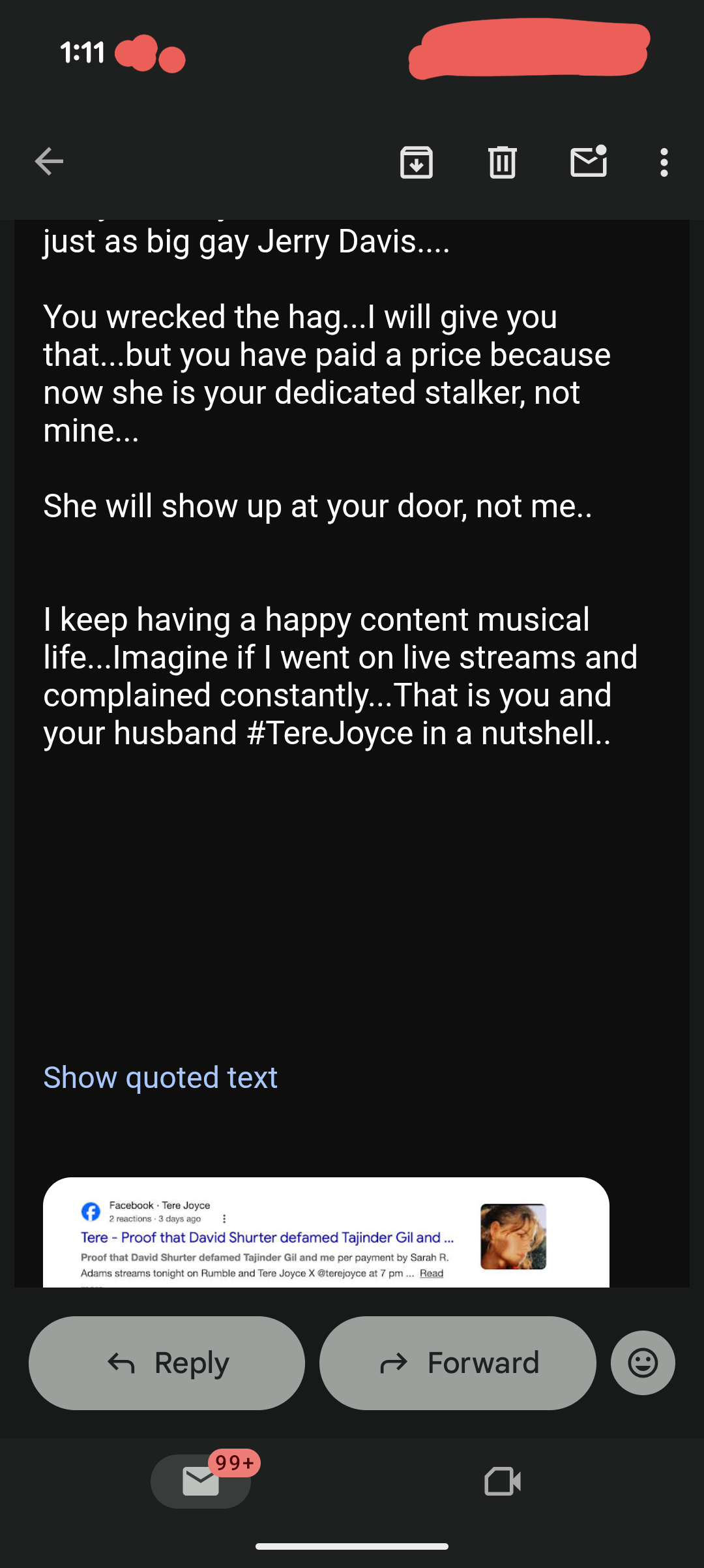Open the overflow menu

point(664,162)
